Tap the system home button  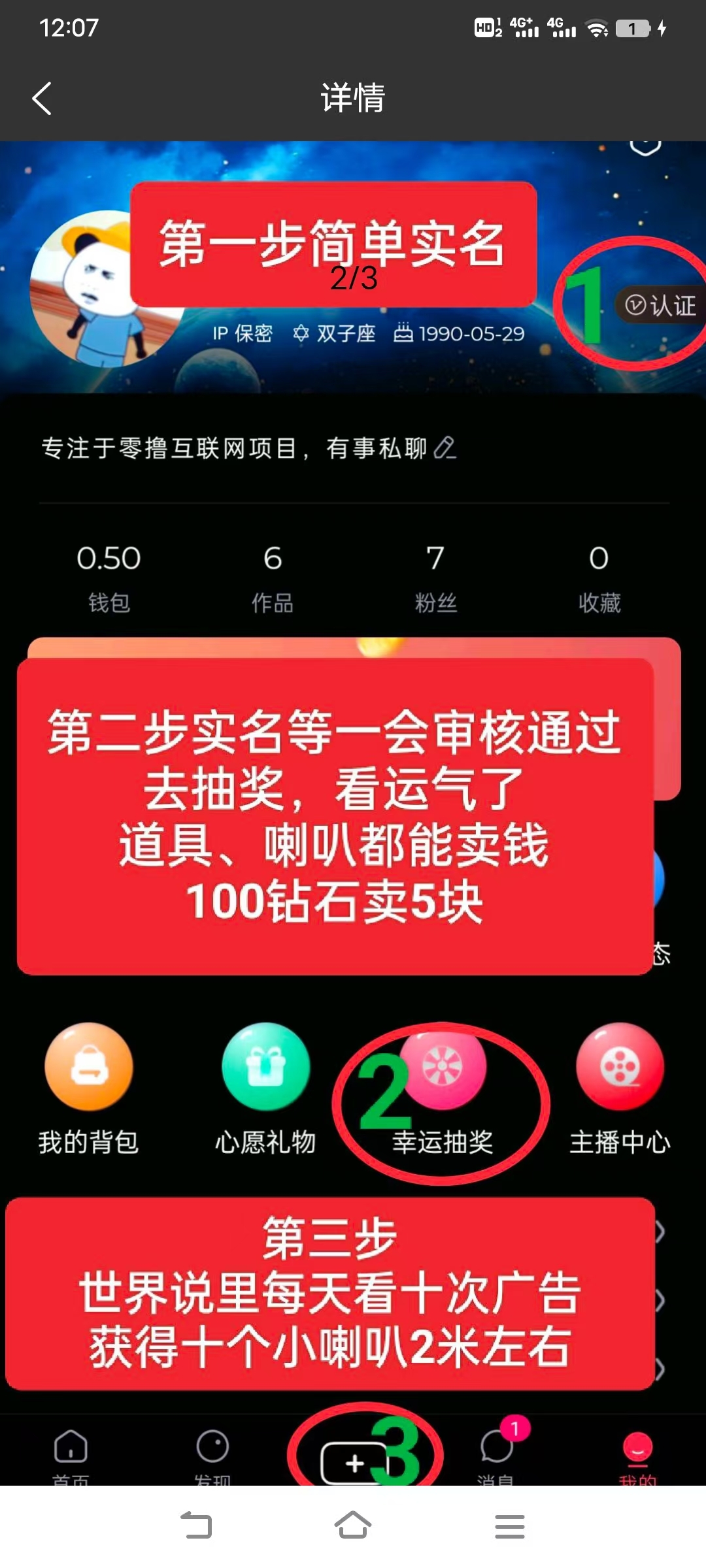(x=353, y=1526)
